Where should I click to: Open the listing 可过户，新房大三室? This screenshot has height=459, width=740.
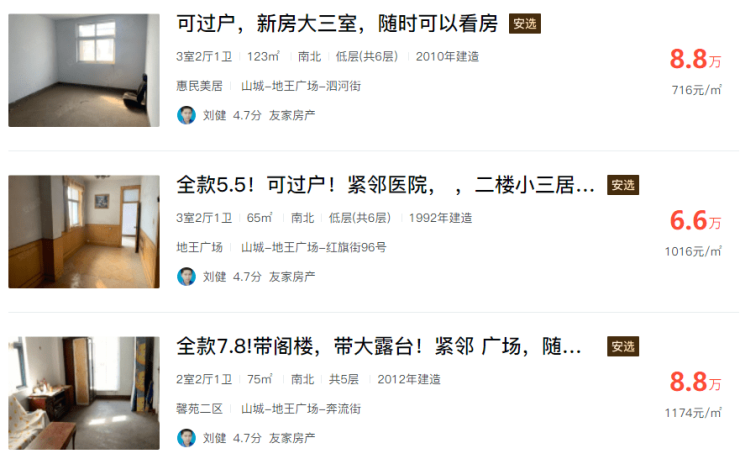coord(336,24)
